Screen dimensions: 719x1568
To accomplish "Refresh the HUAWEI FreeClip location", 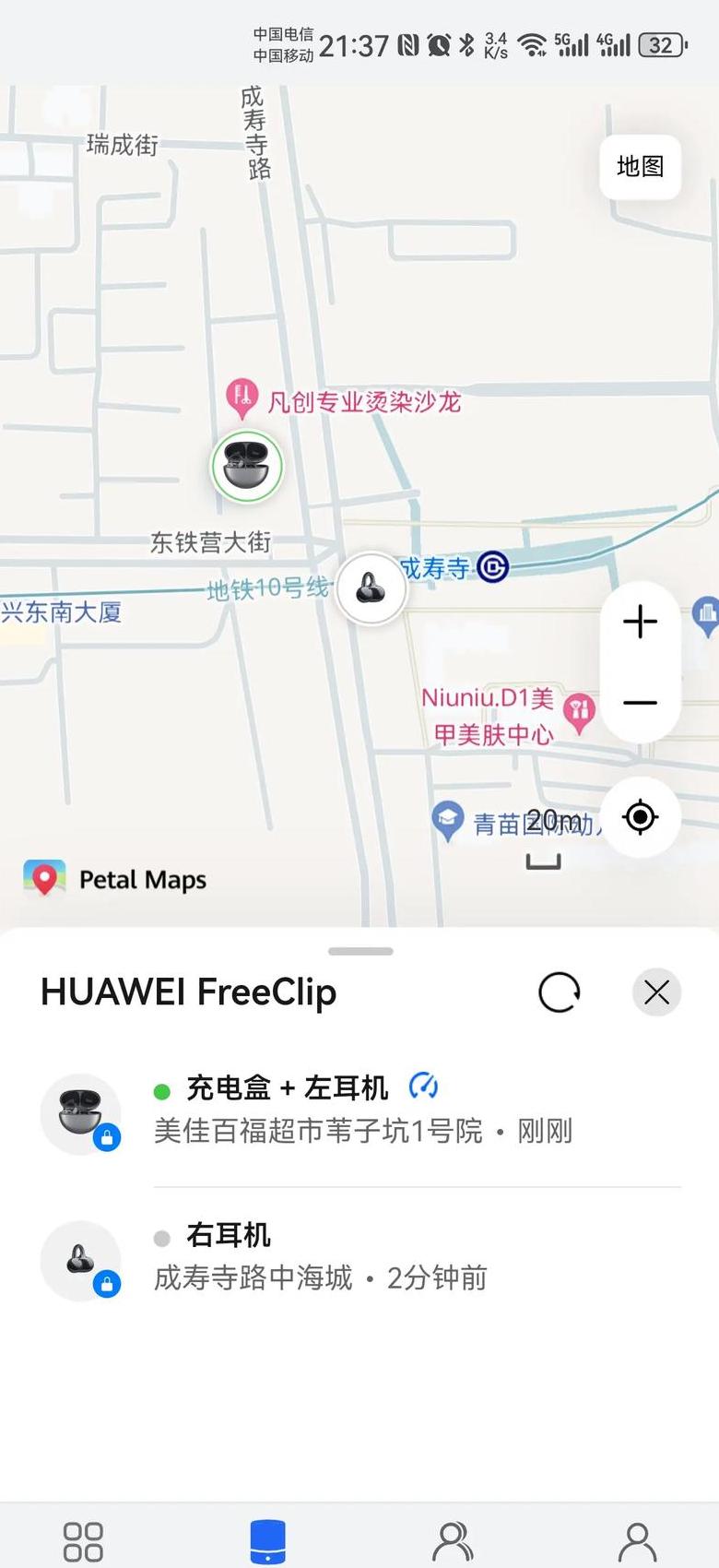I will pyautogui.click(x=560, y=992).
